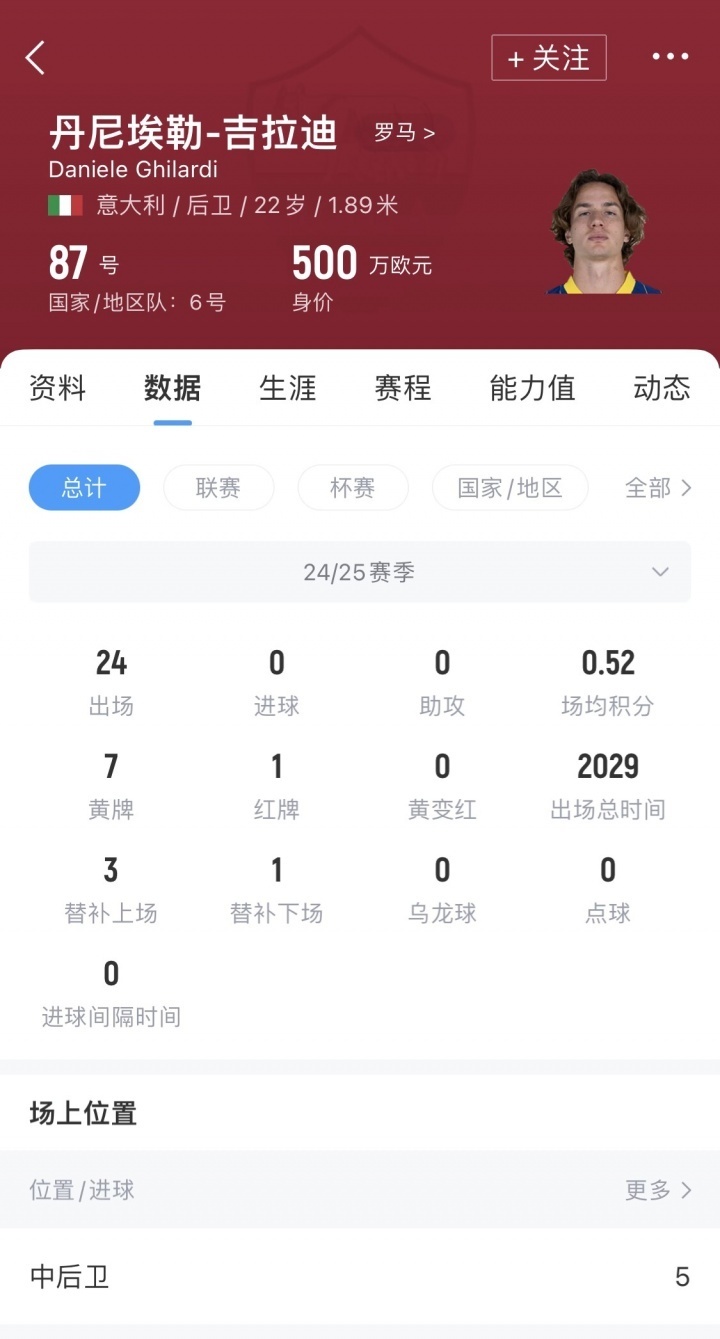The height and width of the screenshot is (1339, 720).
Task: Switch to the 能力值 tab
Action: tap(532, 388)
